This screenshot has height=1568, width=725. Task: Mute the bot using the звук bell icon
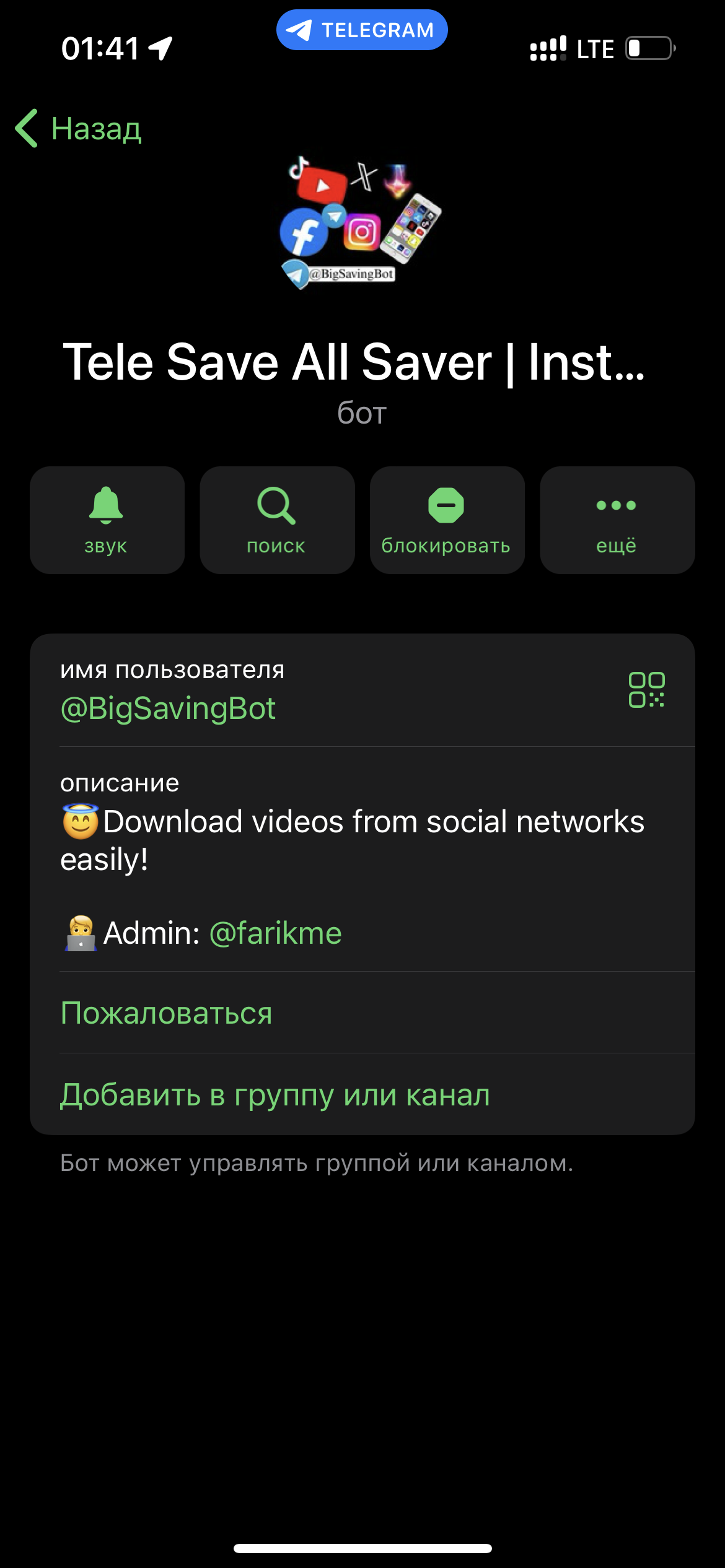(107, 519)
